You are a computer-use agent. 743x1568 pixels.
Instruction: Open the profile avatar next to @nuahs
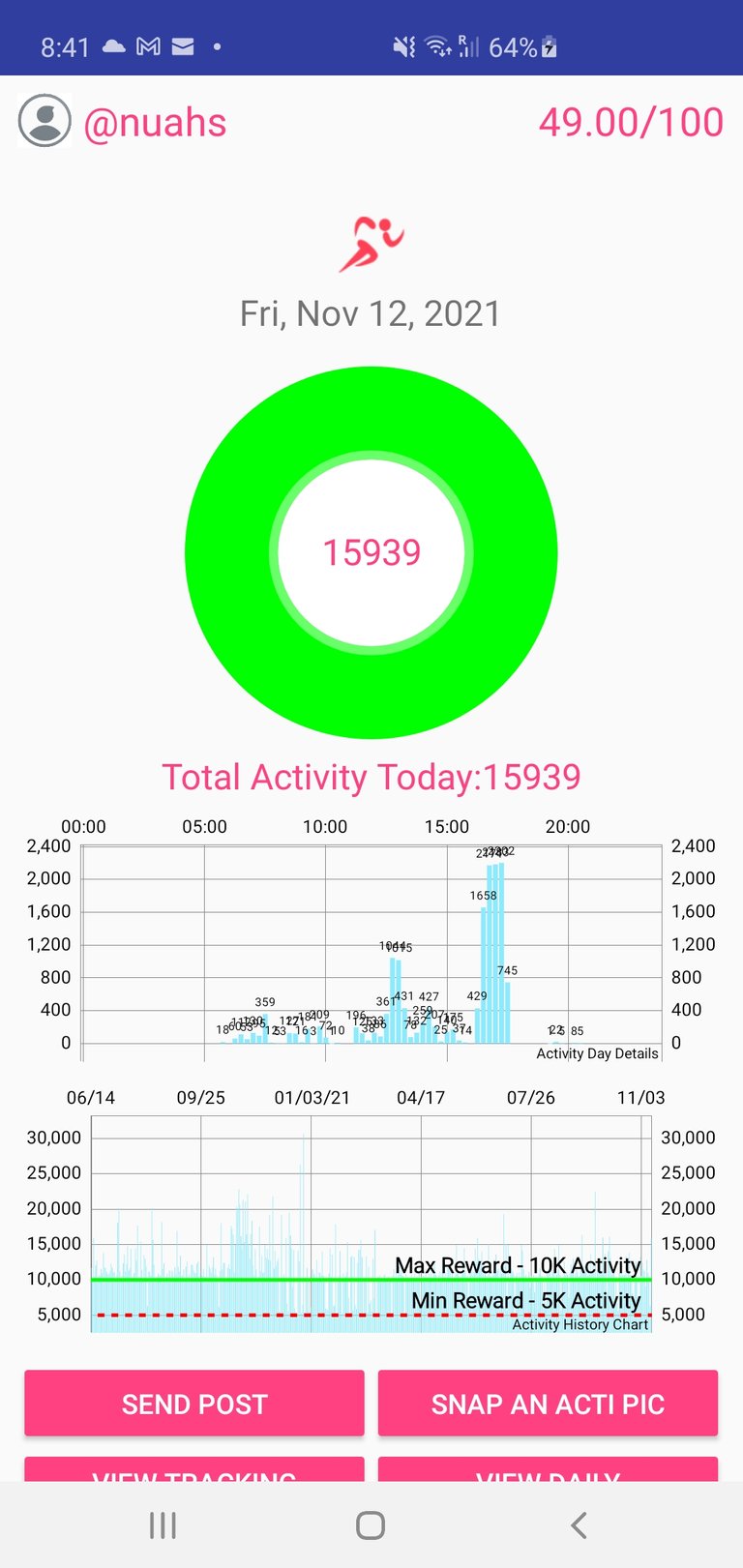click(45, 121)
